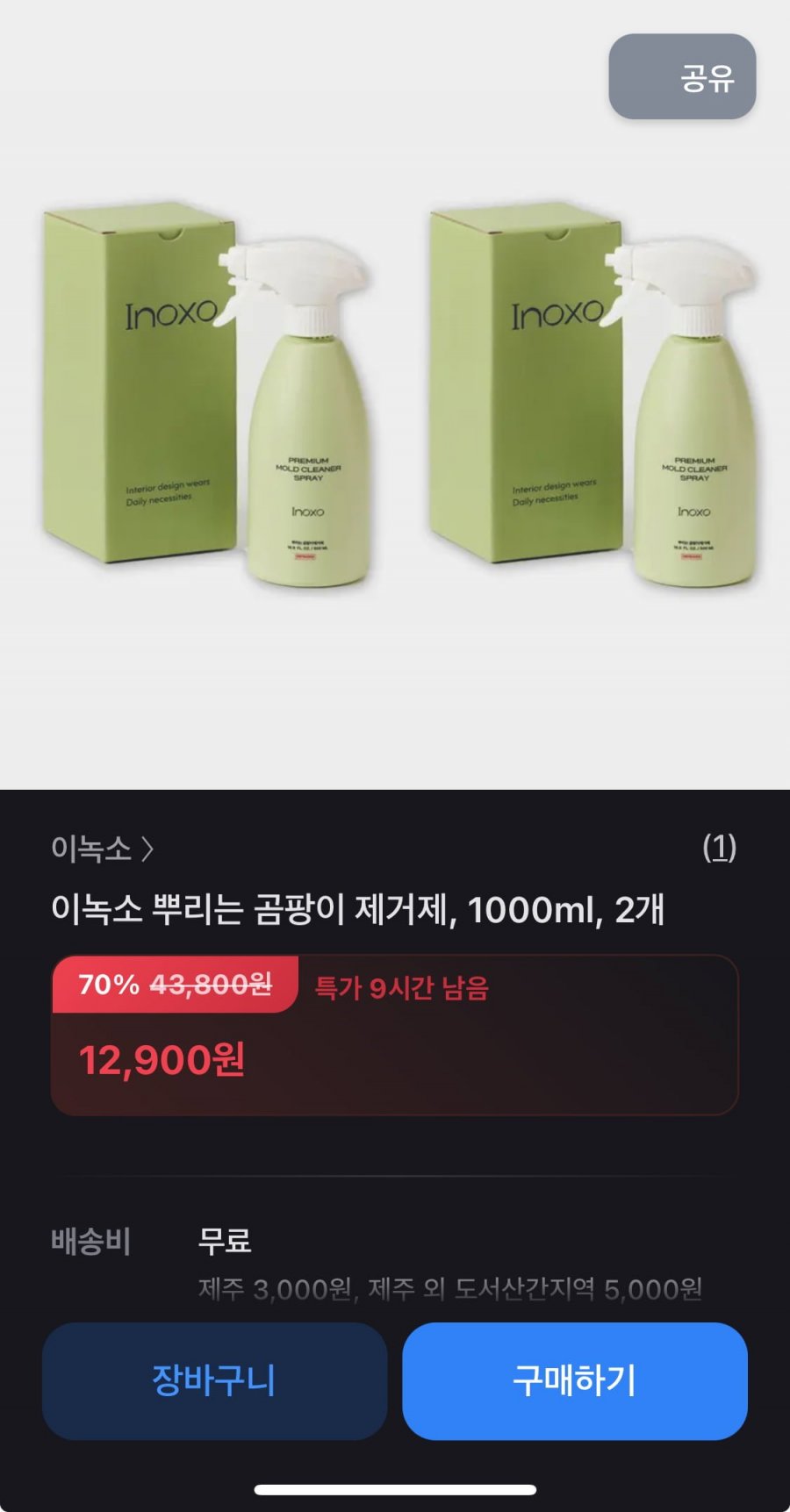790x1512 pixels.
Task: View the (1) product review
Action: (x=719, y=847)
